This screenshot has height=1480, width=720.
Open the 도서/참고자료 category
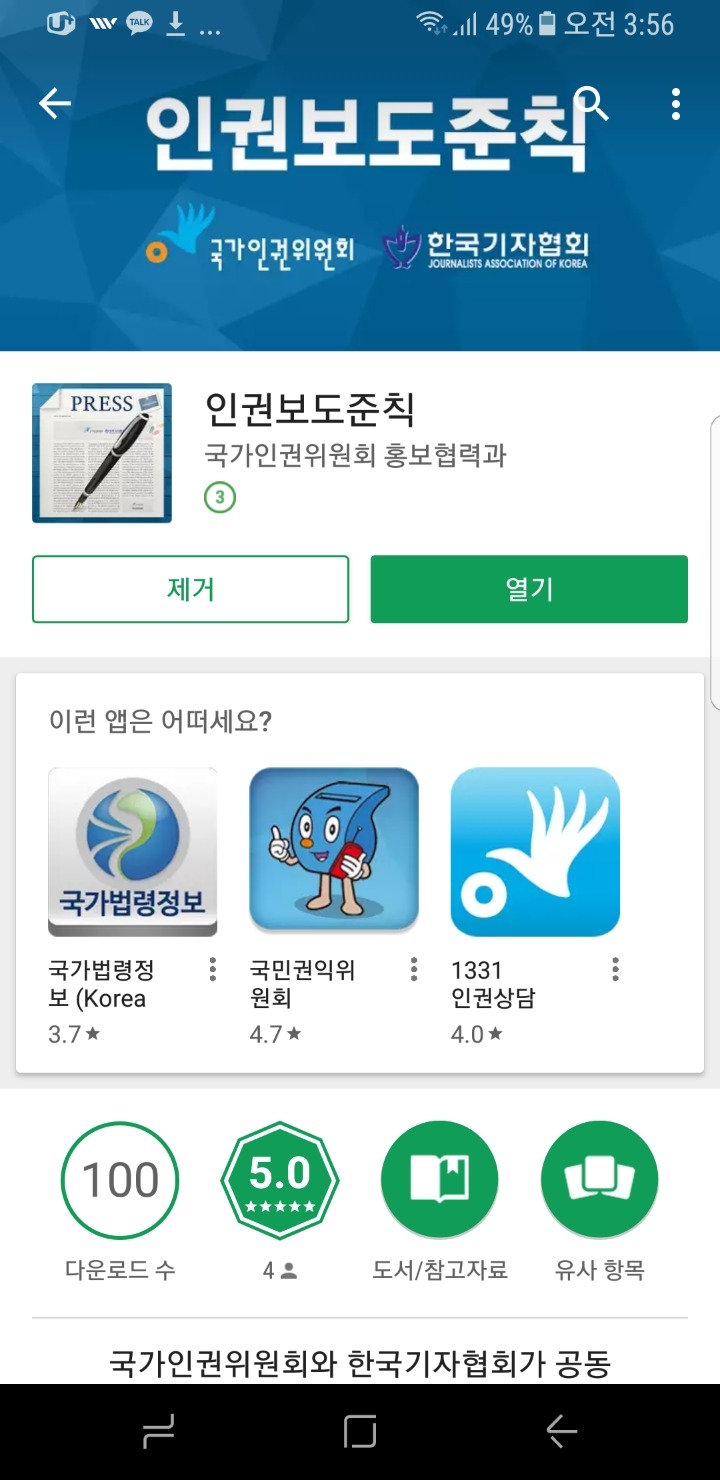[440, 1181]
